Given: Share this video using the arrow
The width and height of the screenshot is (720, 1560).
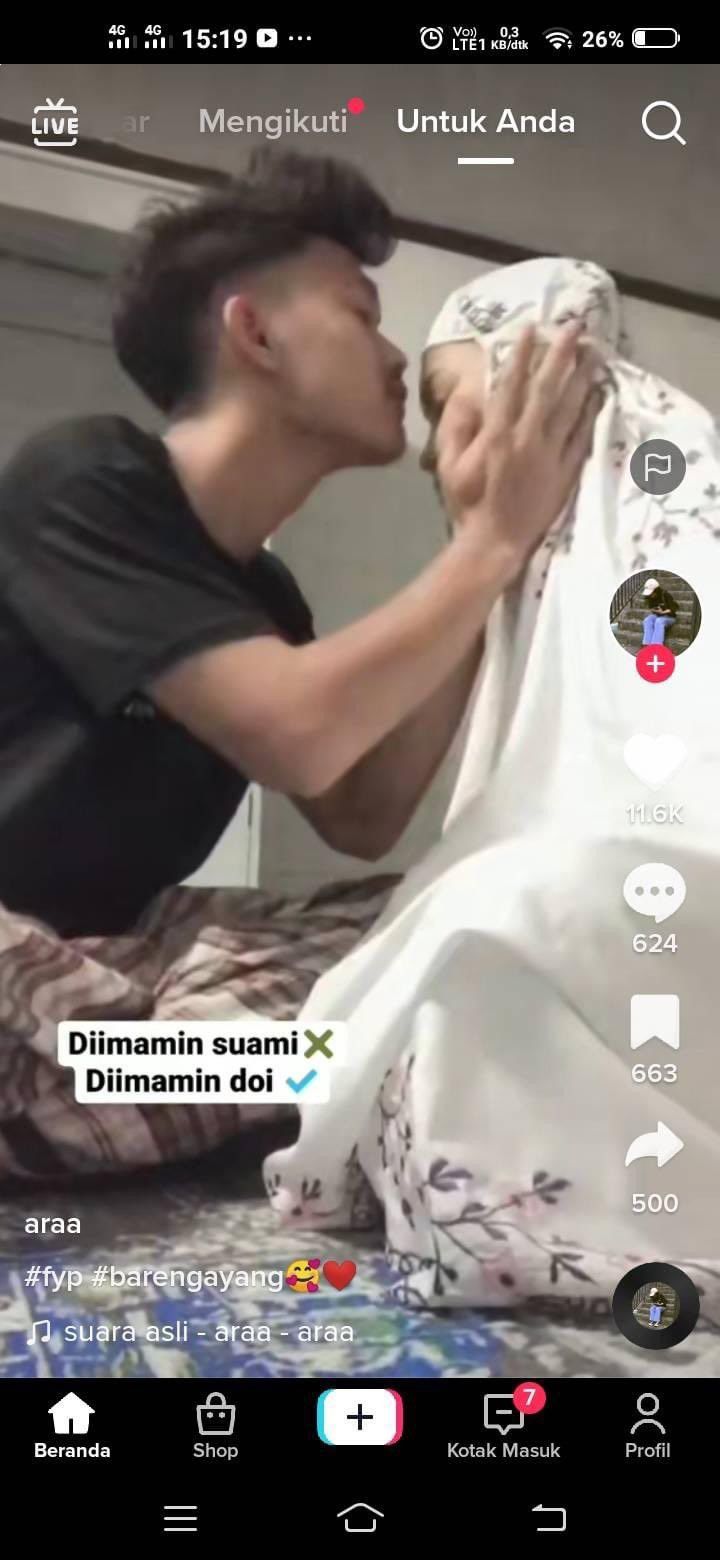Looking at the screenshot, I should [655, 1147].
